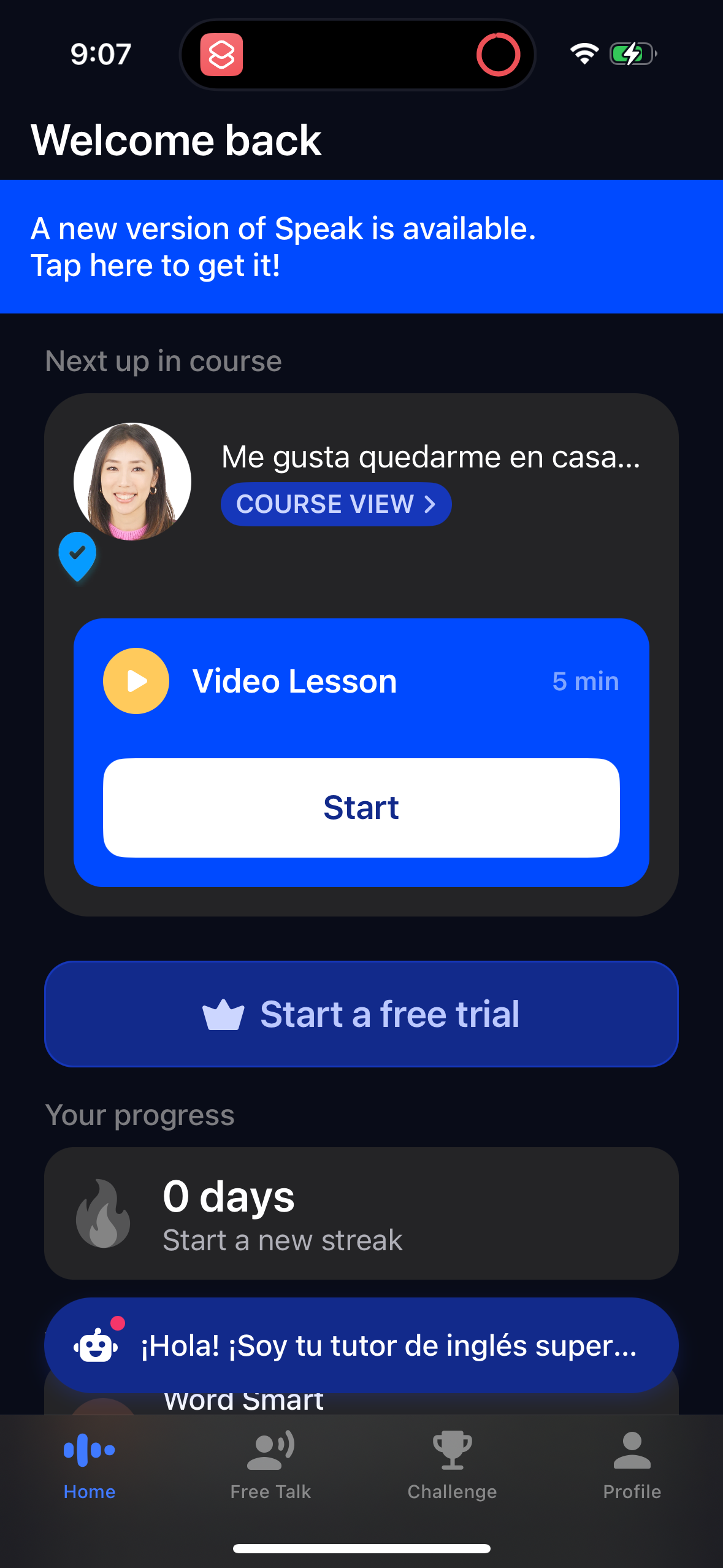Screen dimensions: 723x1568
Task: Tap the yellow play icon on Video Lesson
Action: [x=136, y=681]
